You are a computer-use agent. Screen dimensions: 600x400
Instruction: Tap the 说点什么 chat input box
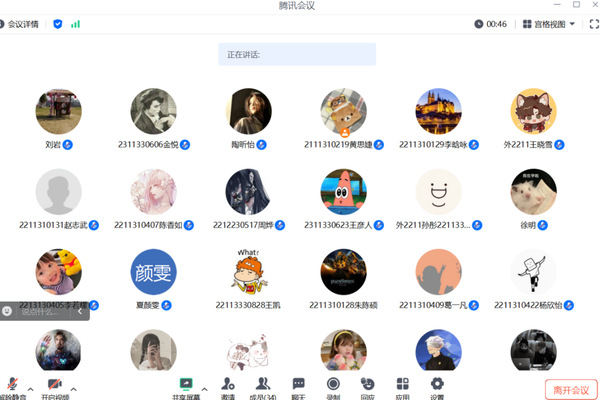[40, 311]
